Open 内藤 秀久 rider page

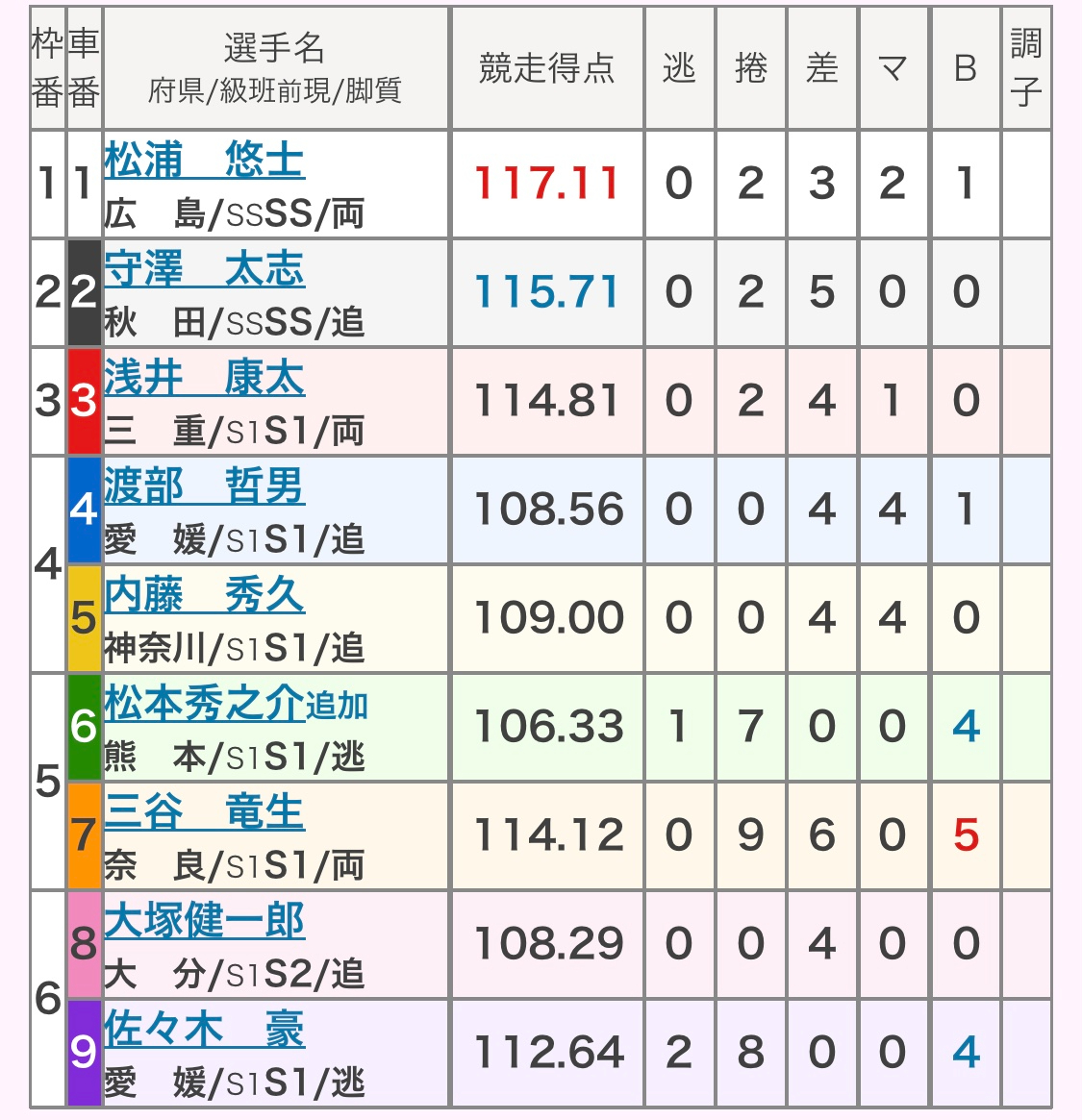(x=204, y=595)
